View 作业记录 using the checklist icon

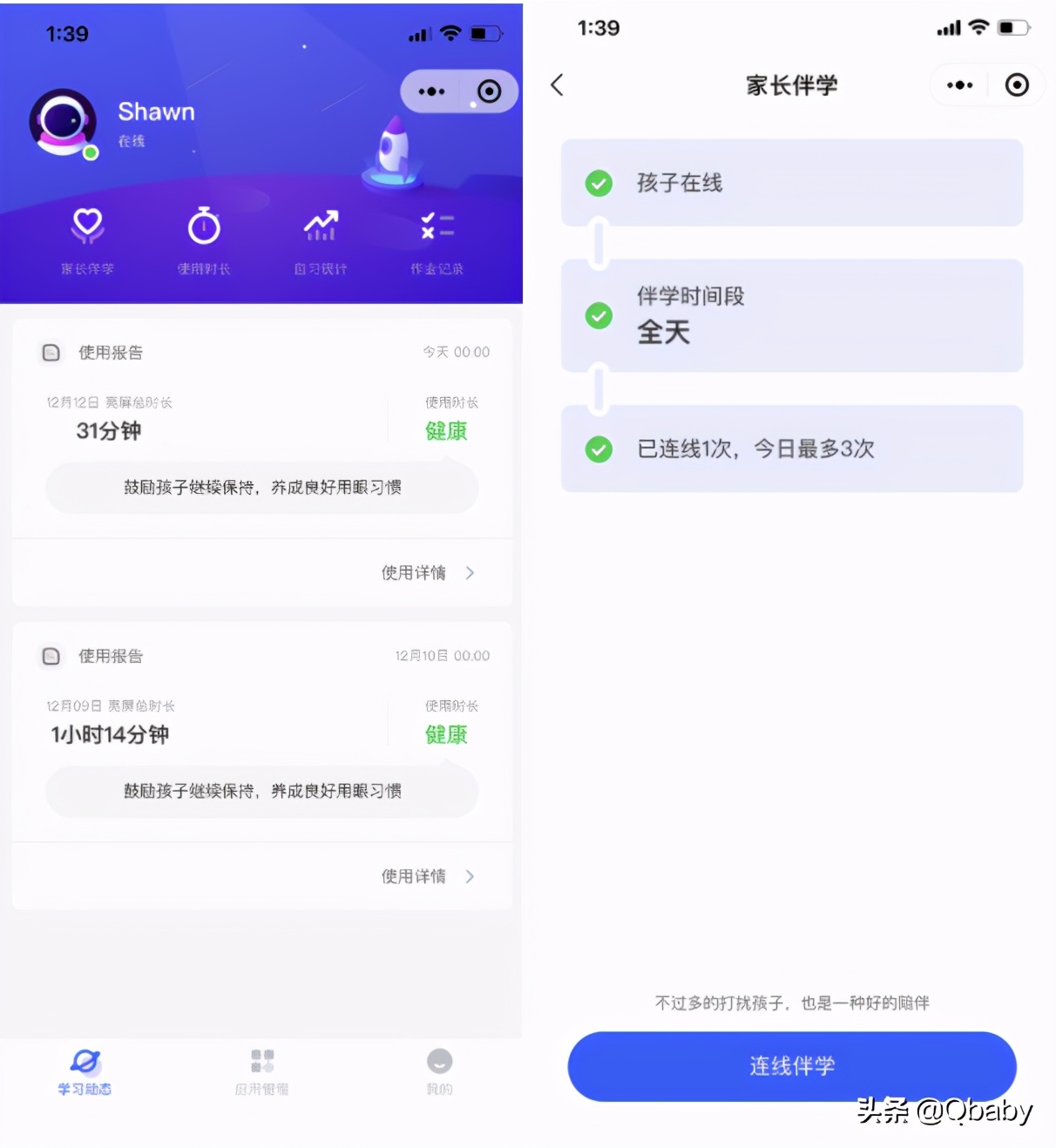[x=436, y=226]
